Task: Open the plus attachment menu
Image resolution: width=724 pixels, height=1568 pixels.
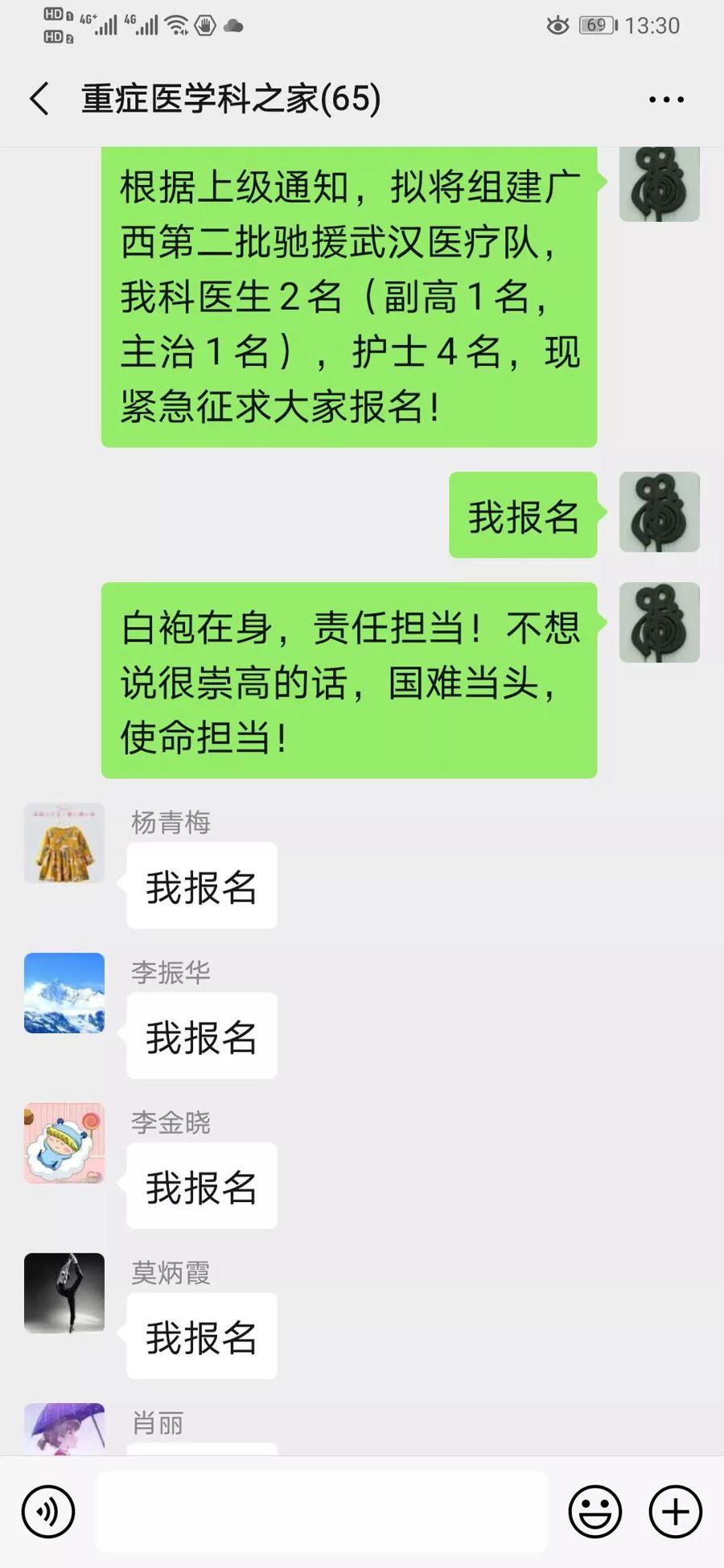Action: (x=674, y=1510)
